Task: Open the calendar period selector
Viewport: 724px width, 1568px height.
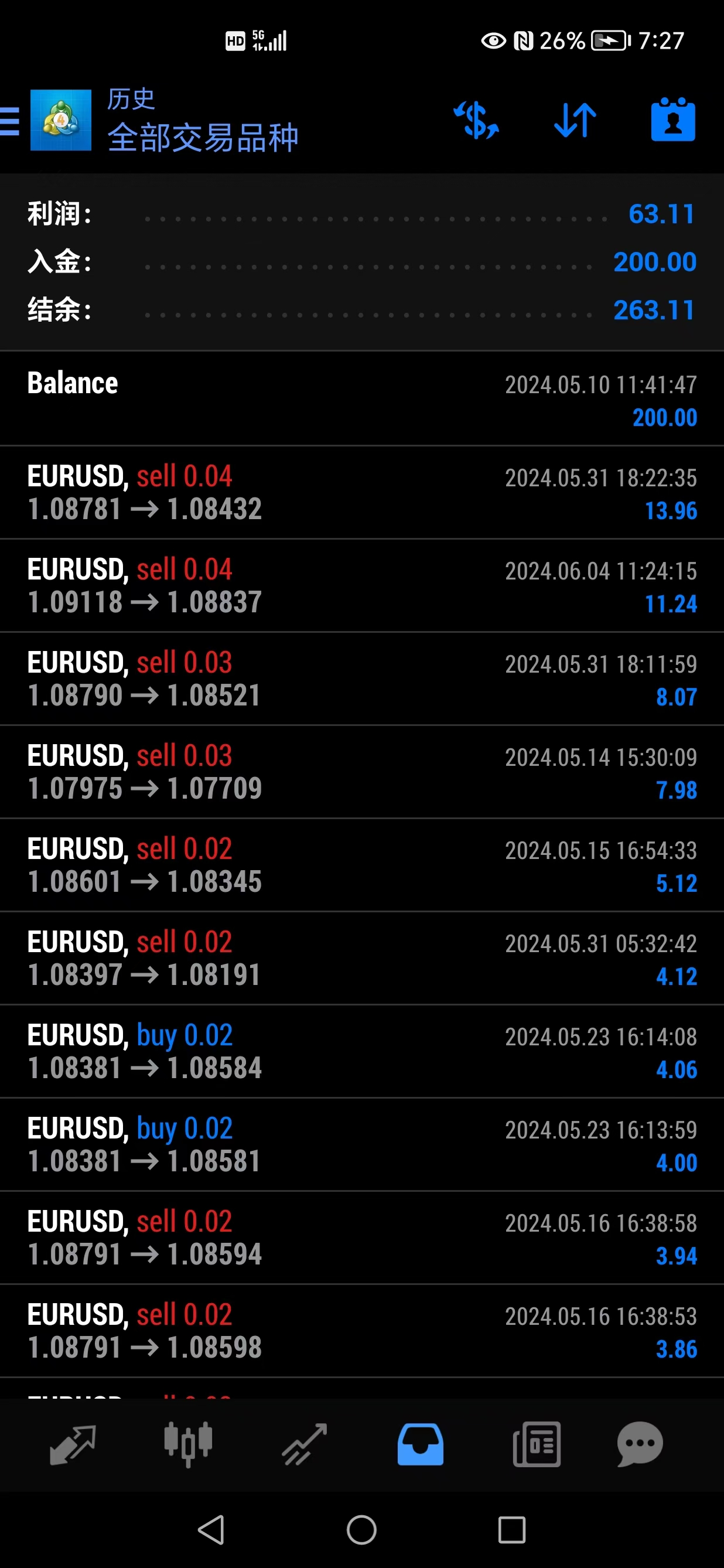Action: tap(673, 120)
